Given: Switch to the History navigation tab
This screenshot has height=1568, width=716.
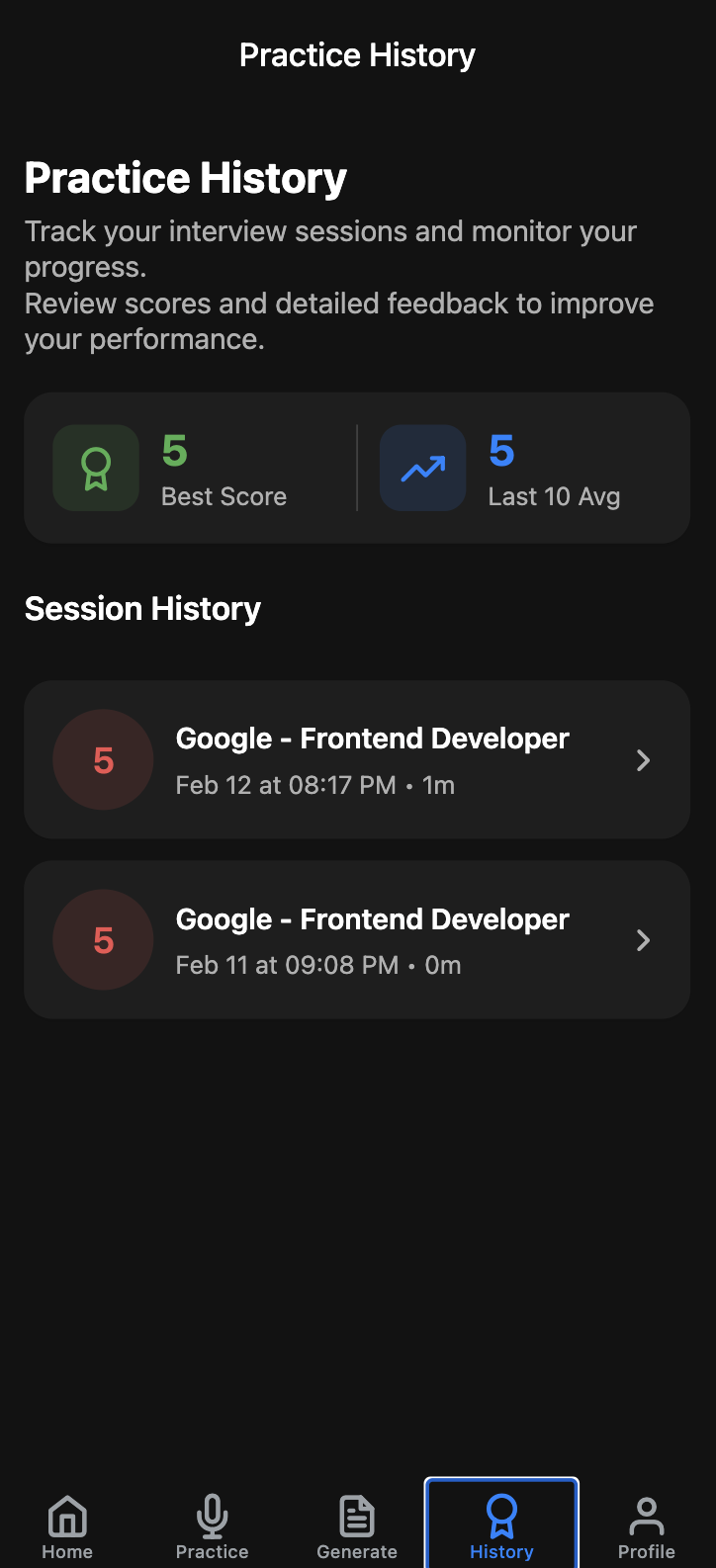Looking at the screenshot, I should coord(500,1523).
